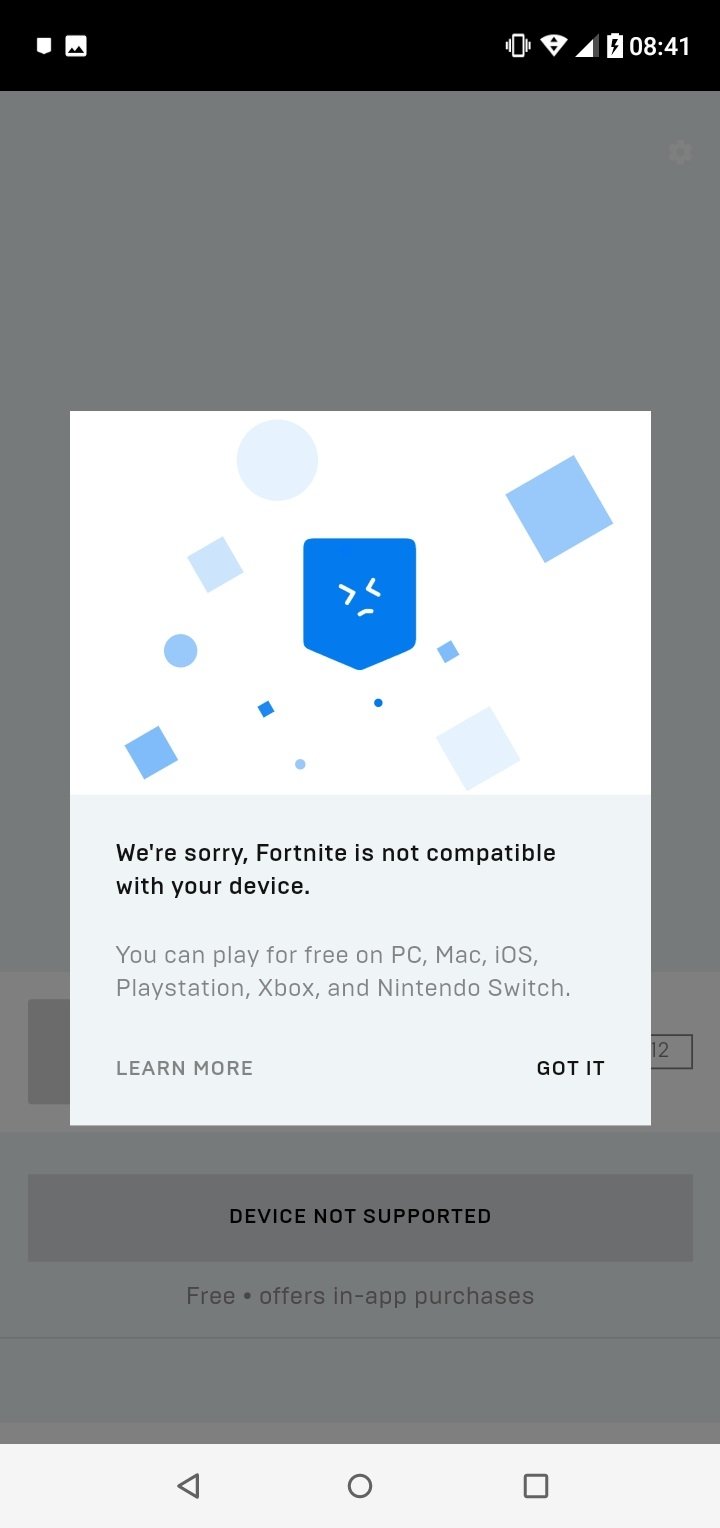Dismiss the dialog with GOT IT

(570, 1068)
